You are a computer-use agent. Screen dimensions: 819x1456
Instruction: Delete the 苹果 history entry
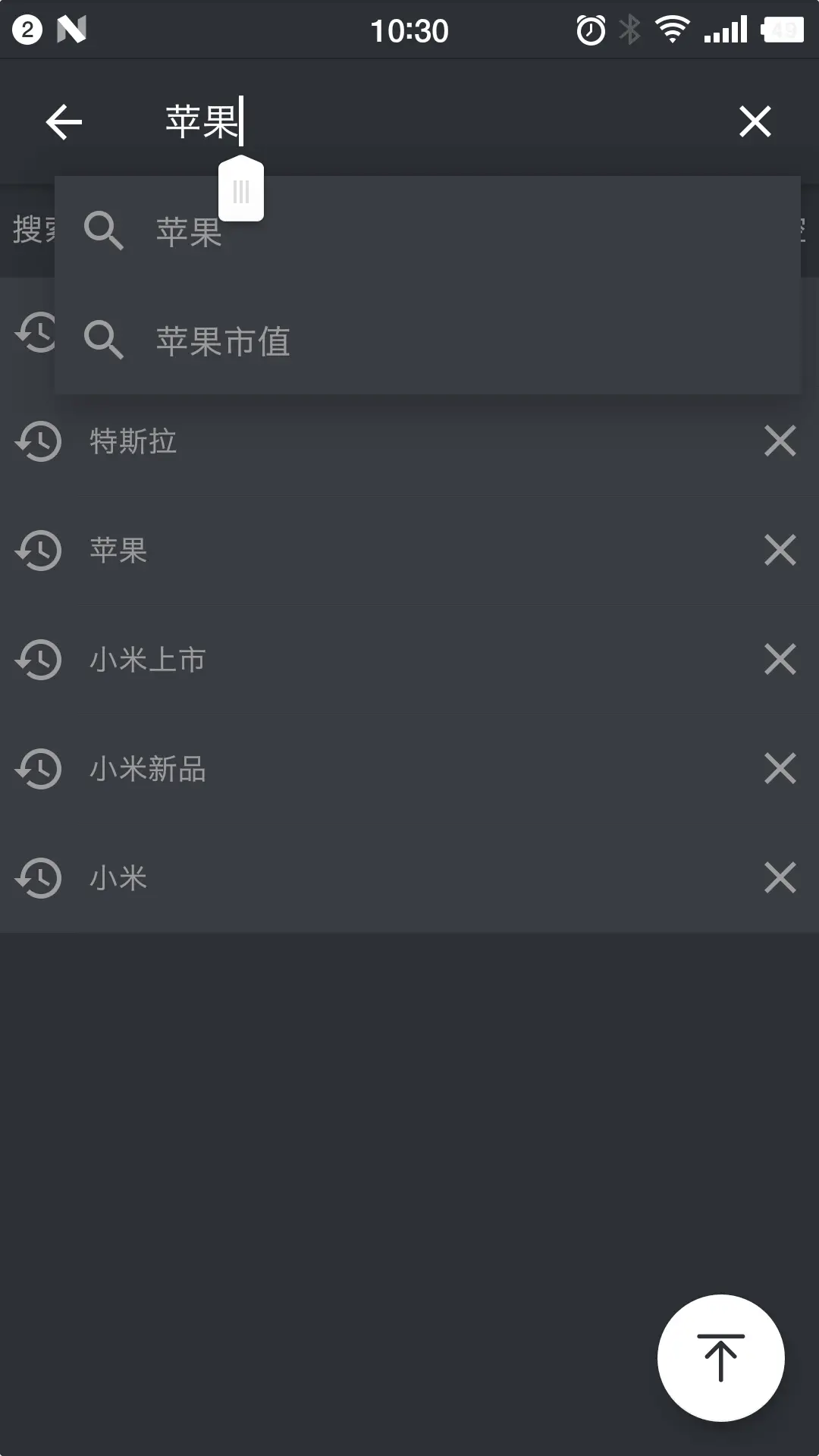coord(780,551)
